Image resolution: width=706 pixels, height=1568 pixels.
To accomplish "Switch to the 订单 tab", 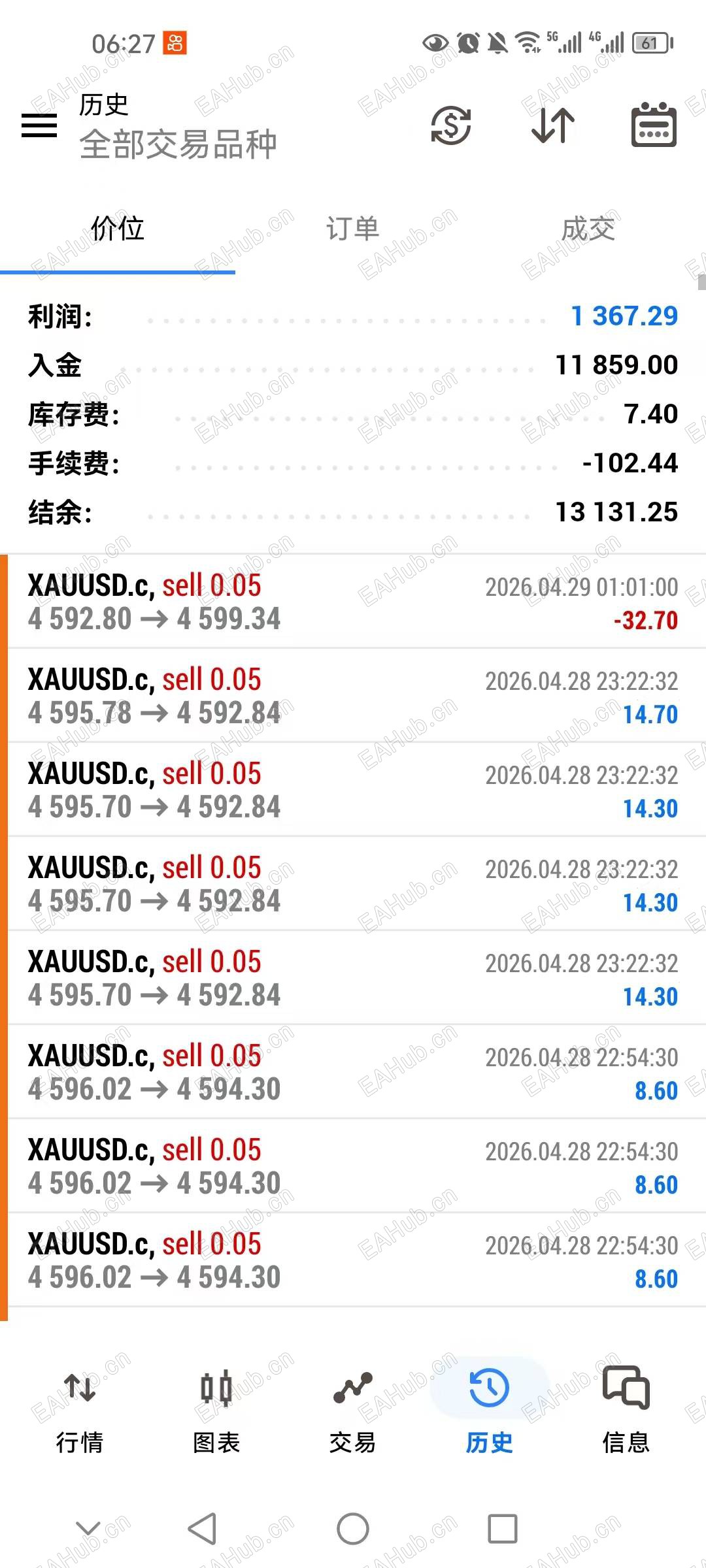I will pos(353,229).
